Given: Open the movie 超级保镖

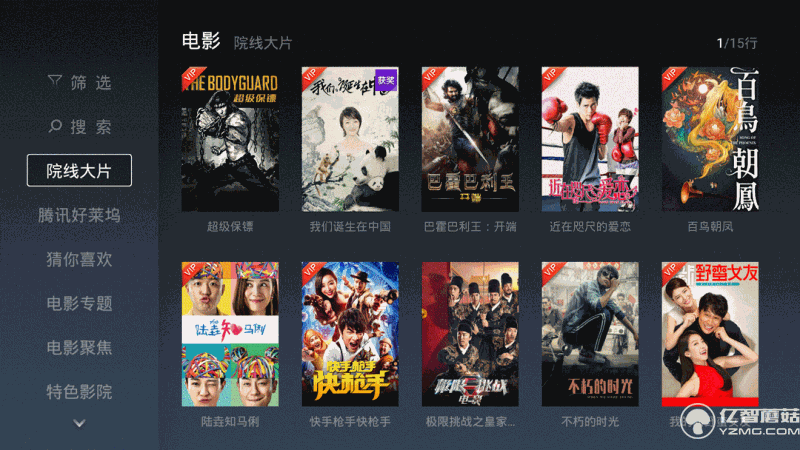Looking at the screenshot, I should tap(230, 139).
